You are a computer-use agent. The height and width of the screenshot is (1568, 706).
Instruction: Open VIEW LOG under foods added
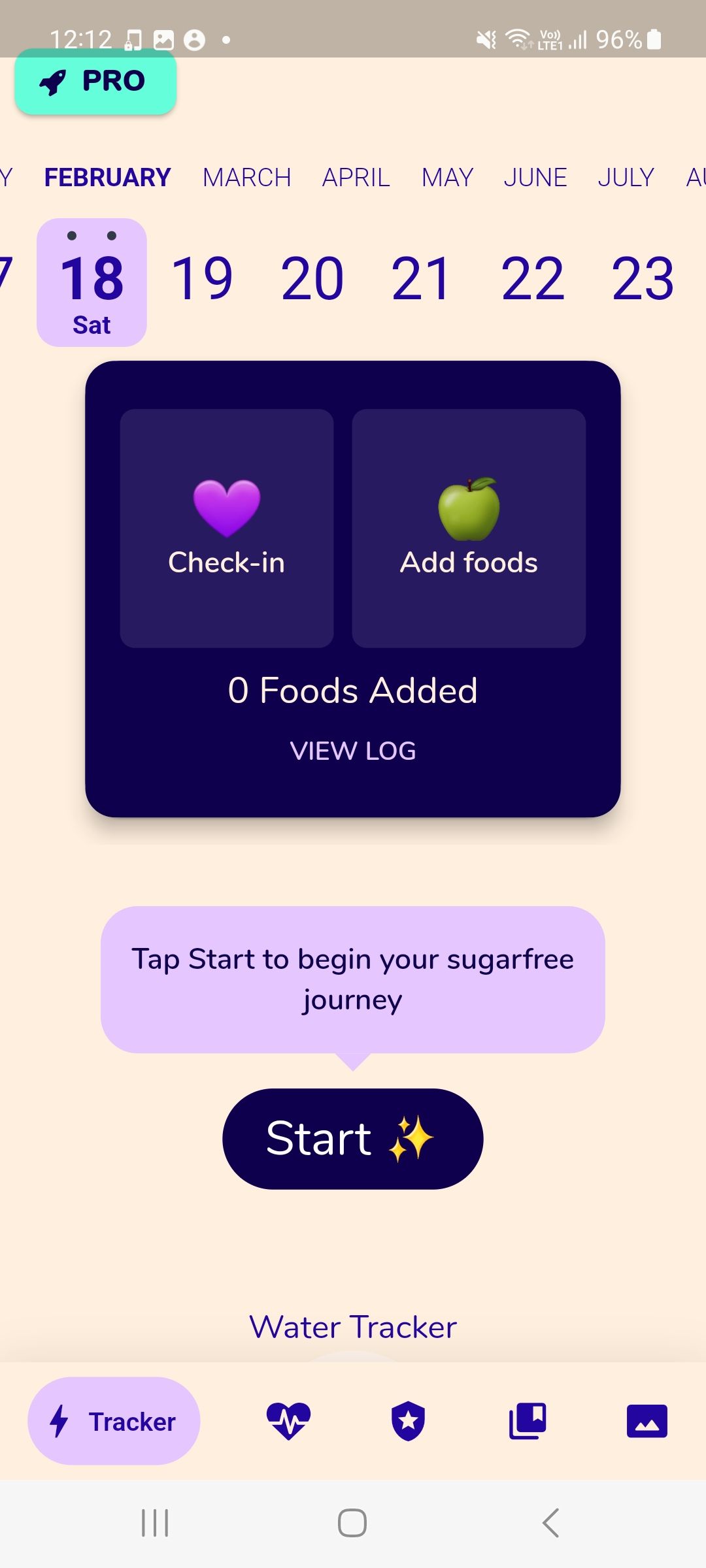point(352,750)
